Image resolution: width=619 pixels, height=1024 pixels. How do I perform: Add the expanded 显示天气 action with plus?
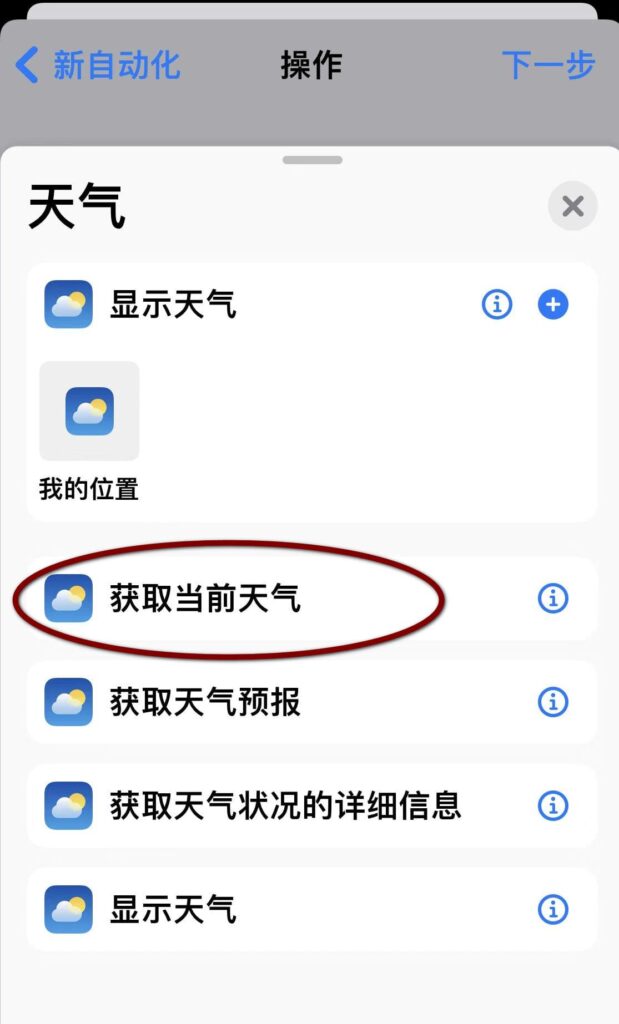[x=552, y=304]
